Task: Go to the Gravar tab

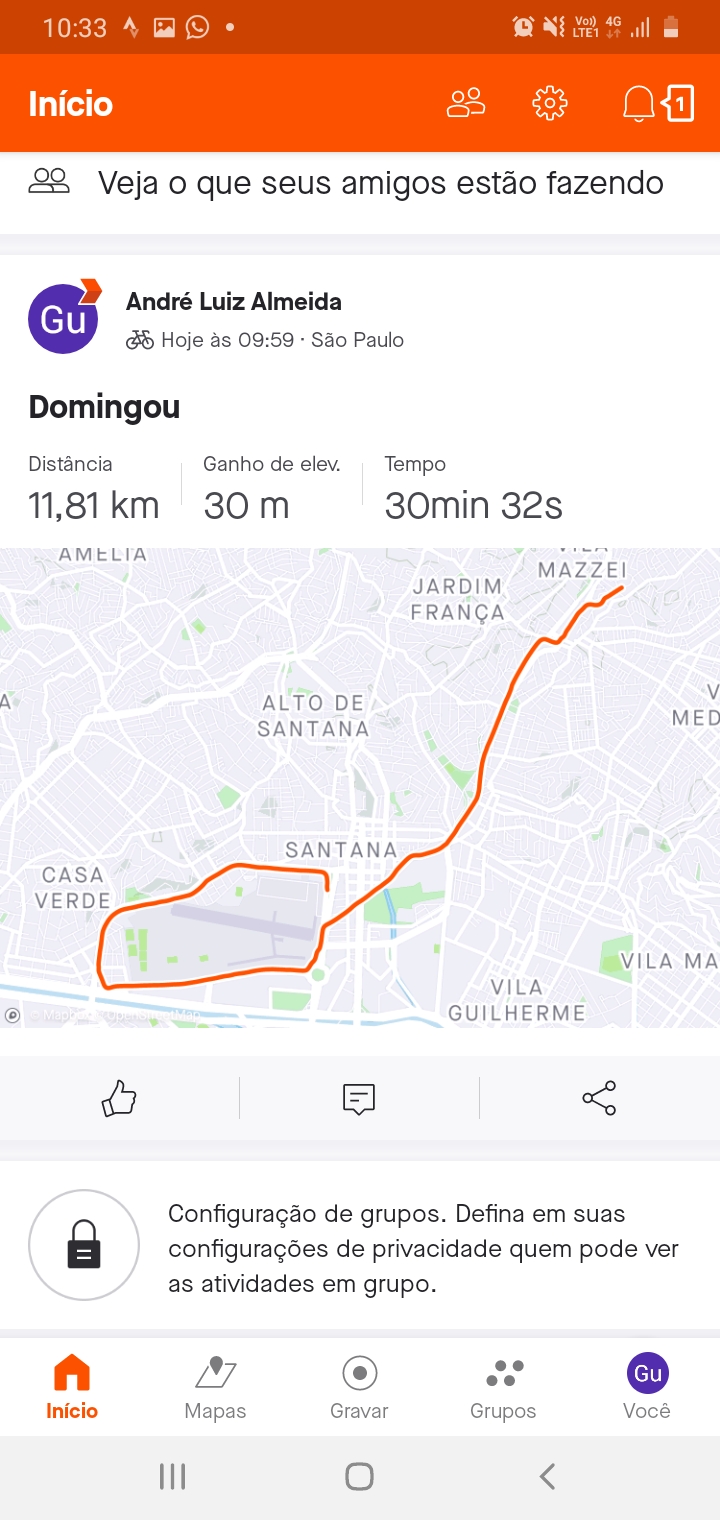Action: click(359, 1388)
